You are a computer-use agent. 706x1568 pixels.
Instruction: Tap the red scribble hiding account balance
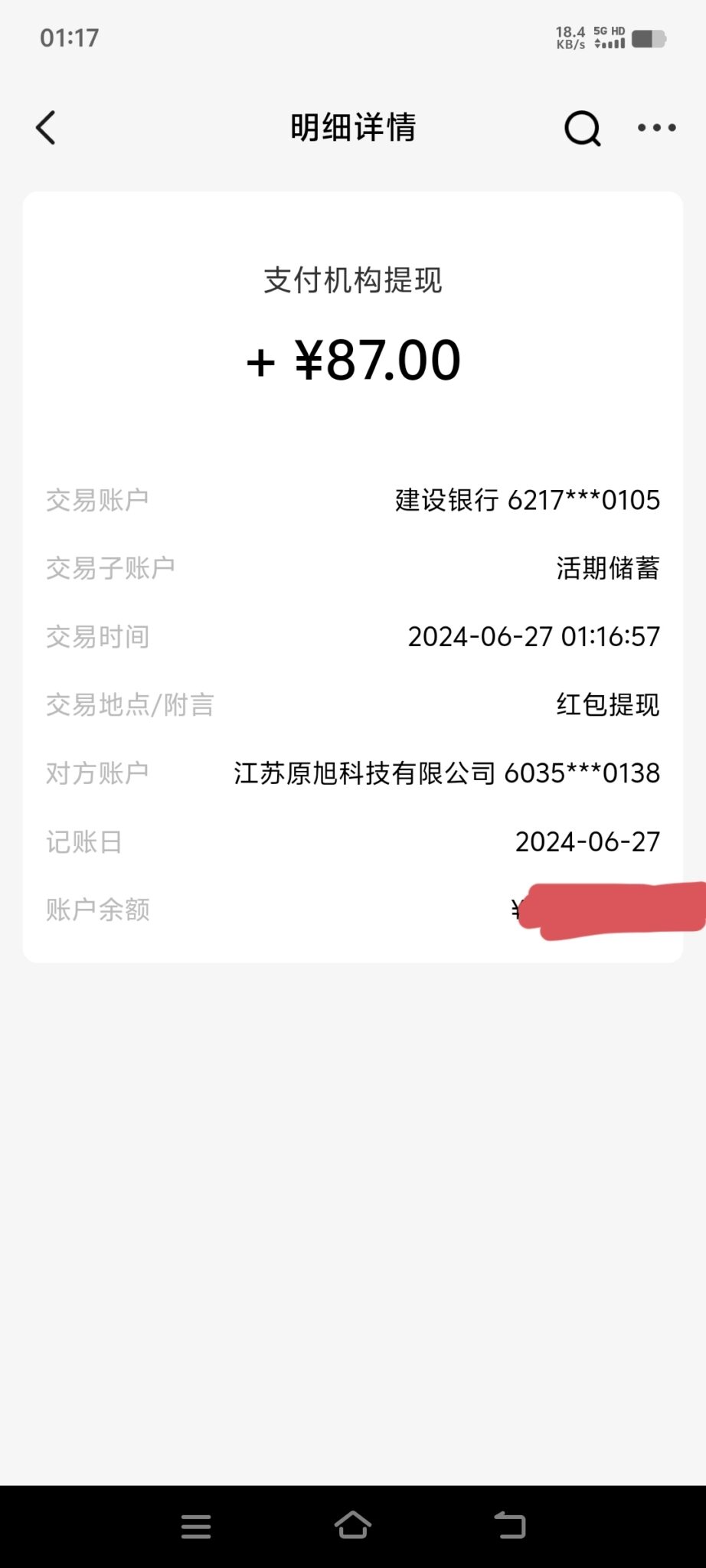pyautogui.click(x=613, y=907)
